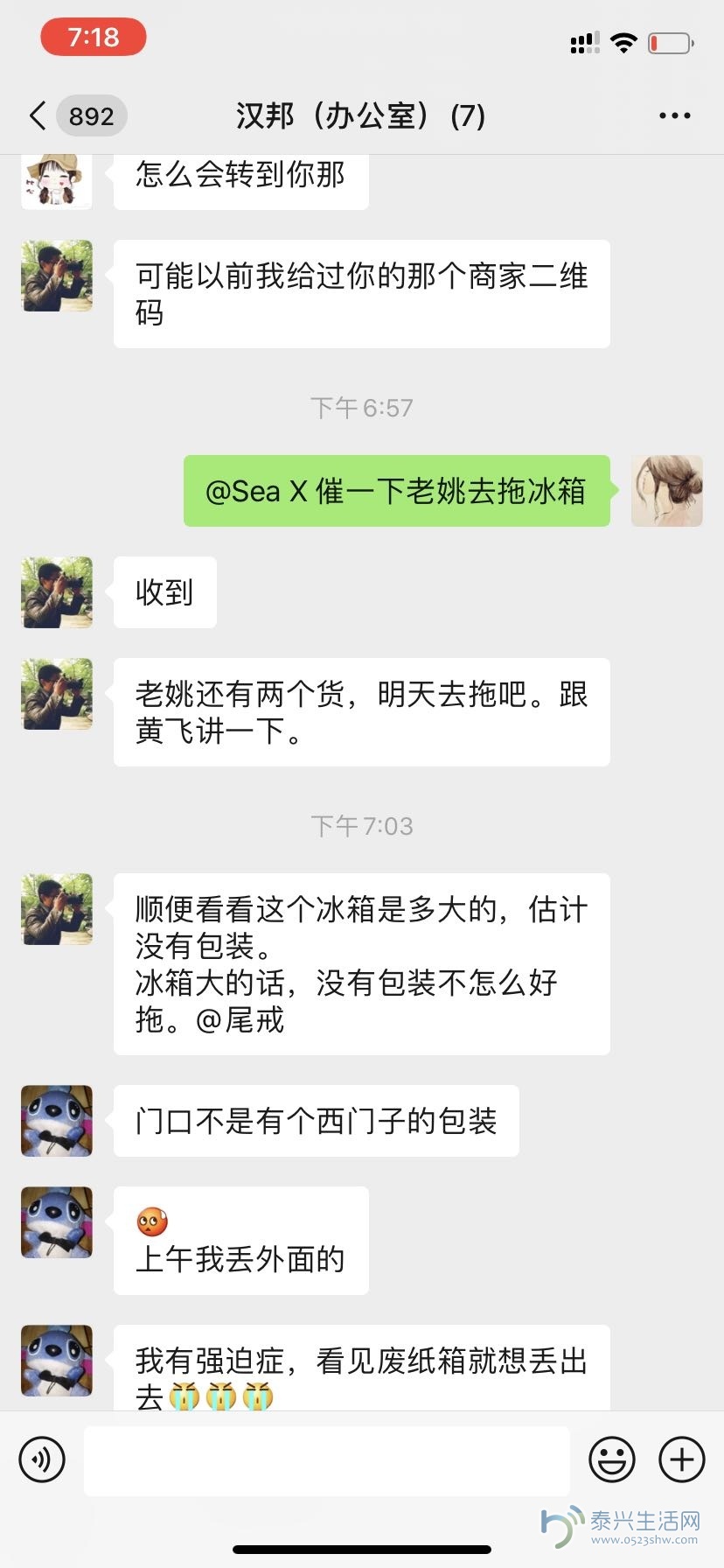Open the plus attachment menu

tap(681, 1459)
